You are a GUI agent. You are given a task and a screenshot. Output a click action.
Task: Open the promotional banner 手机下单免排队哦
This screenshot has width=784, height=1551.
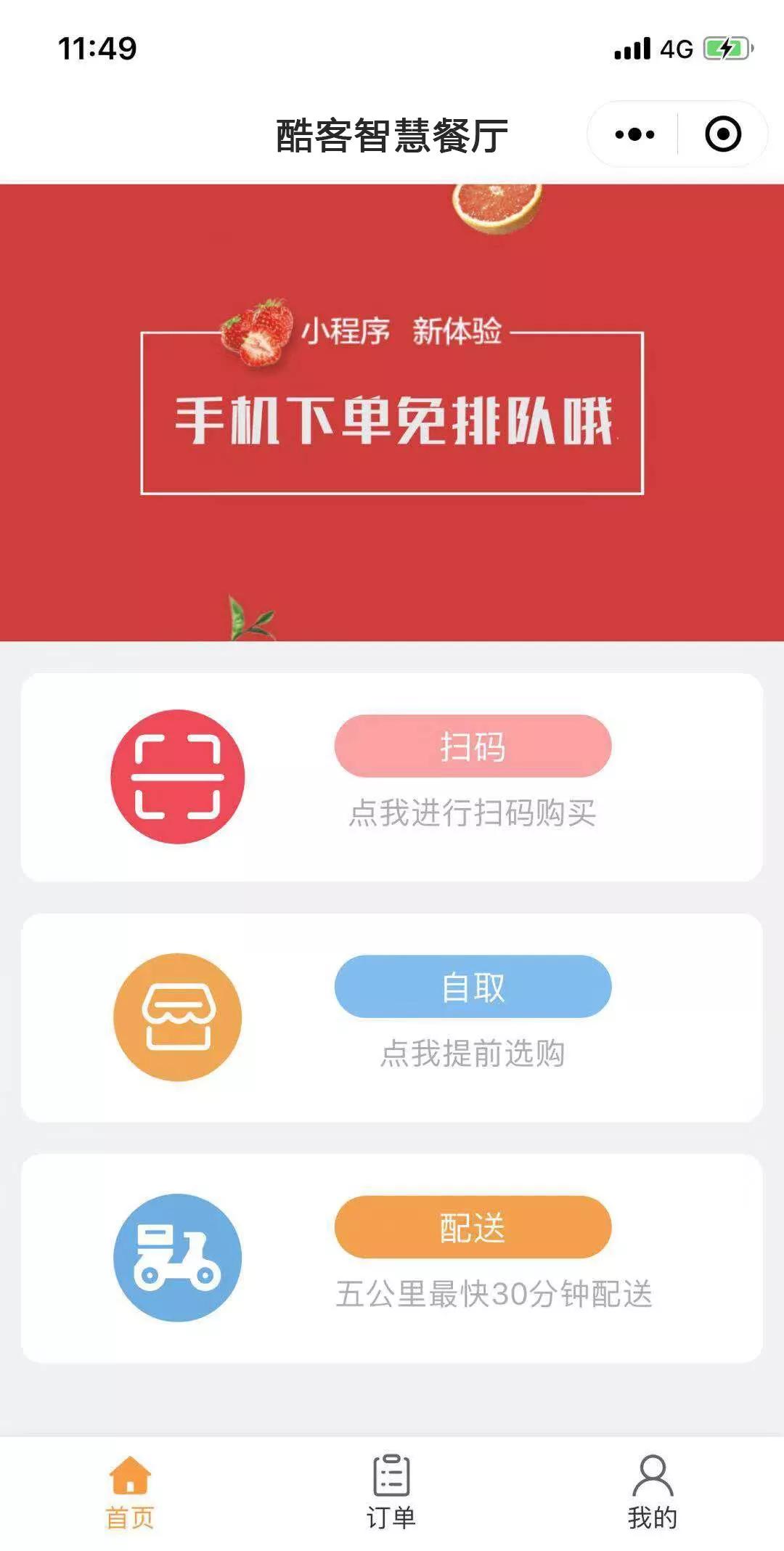click(392, 412)
